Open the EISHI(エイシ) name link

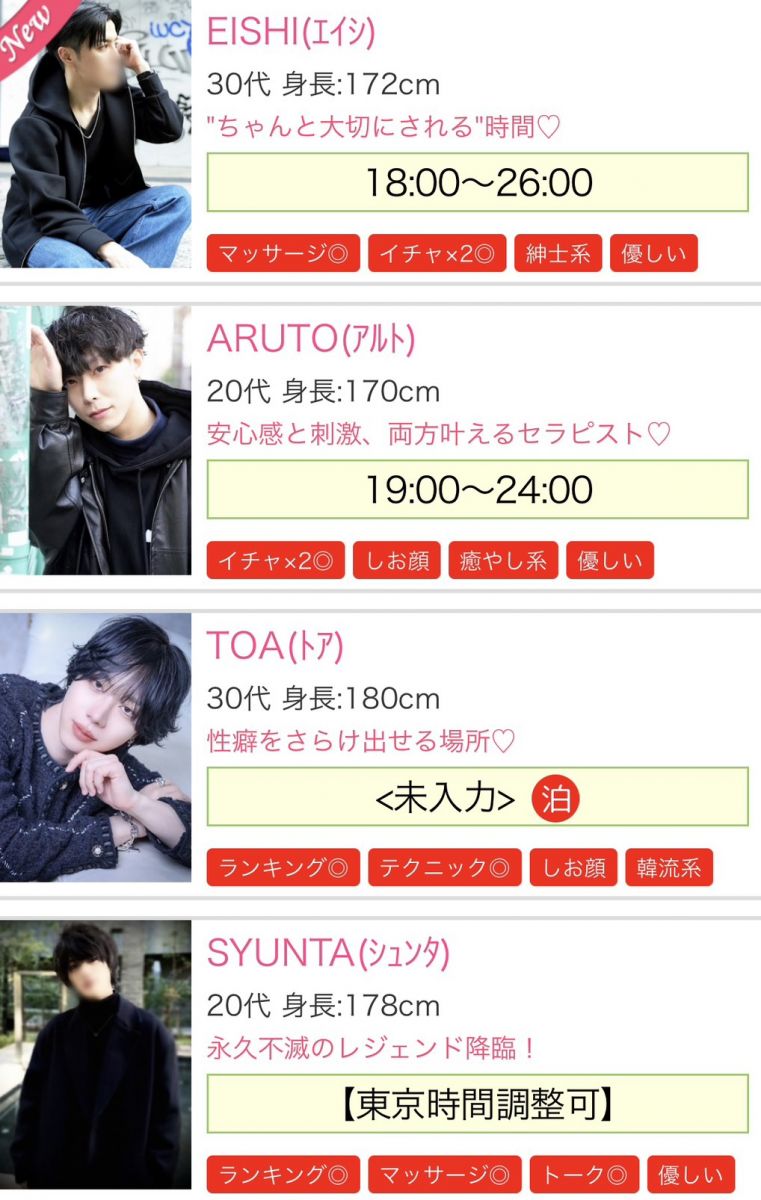pos(290,33)
